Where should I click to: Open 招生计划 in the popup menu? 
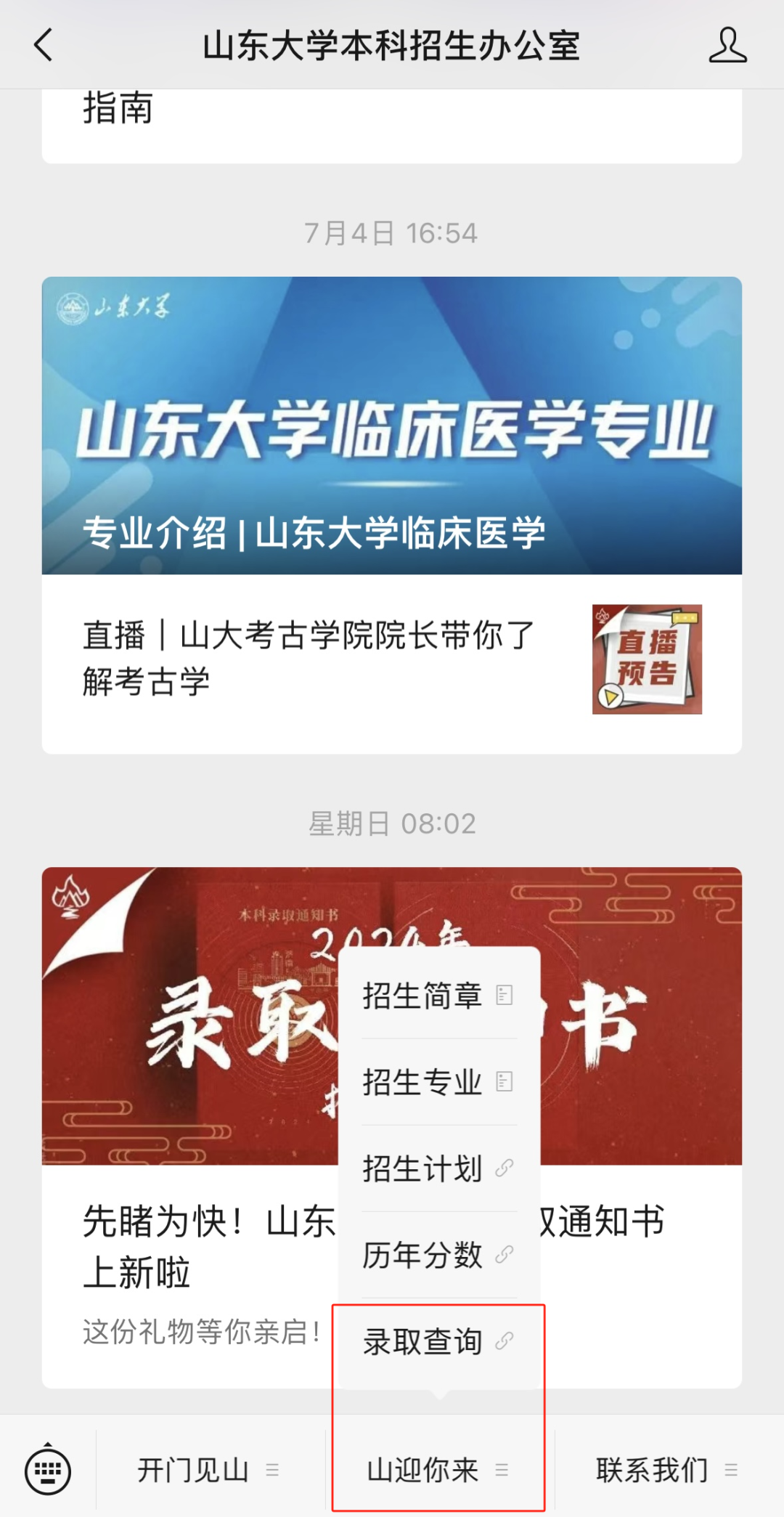(438, 1168)
